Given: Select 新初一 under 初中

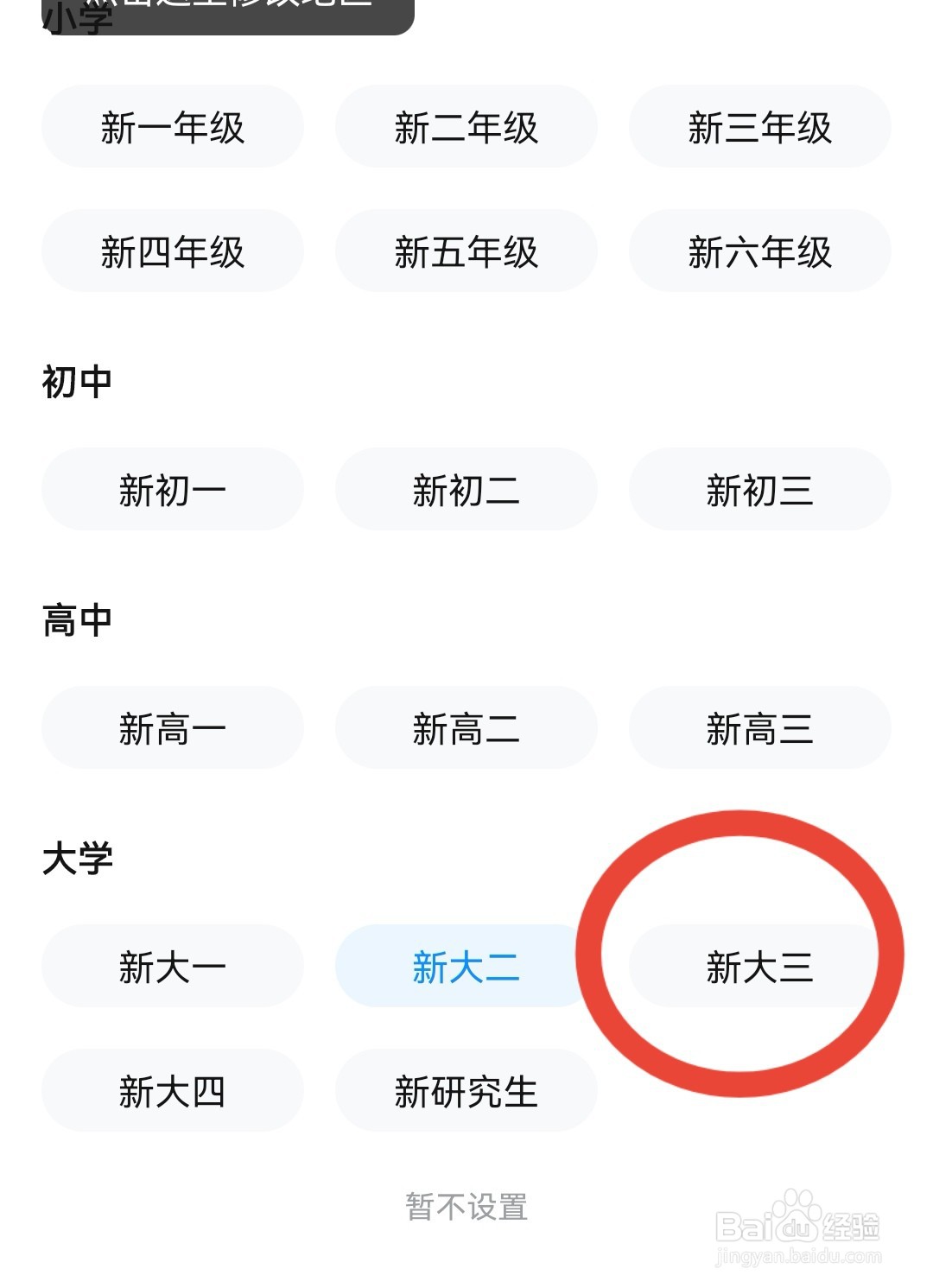Looking at the screenshot, I should pyautogui.click(x=172, y=489).
